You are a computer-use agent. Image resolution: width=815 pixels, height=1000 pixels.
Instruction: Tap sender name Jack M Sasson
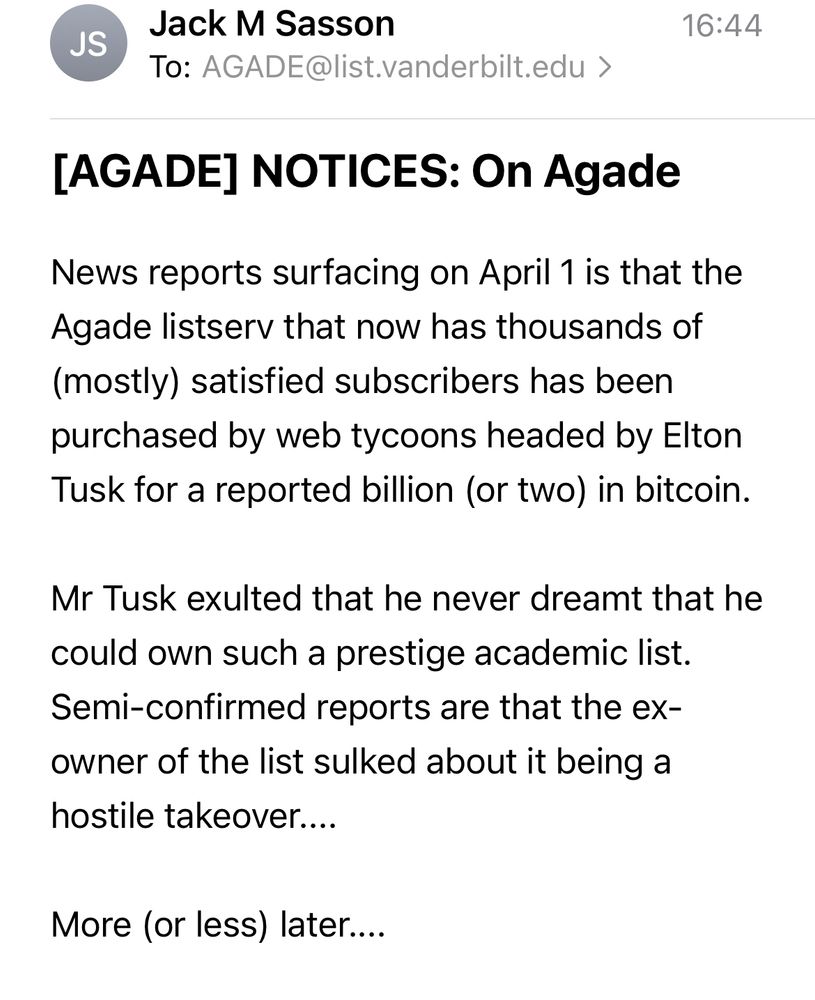[272, 24]
